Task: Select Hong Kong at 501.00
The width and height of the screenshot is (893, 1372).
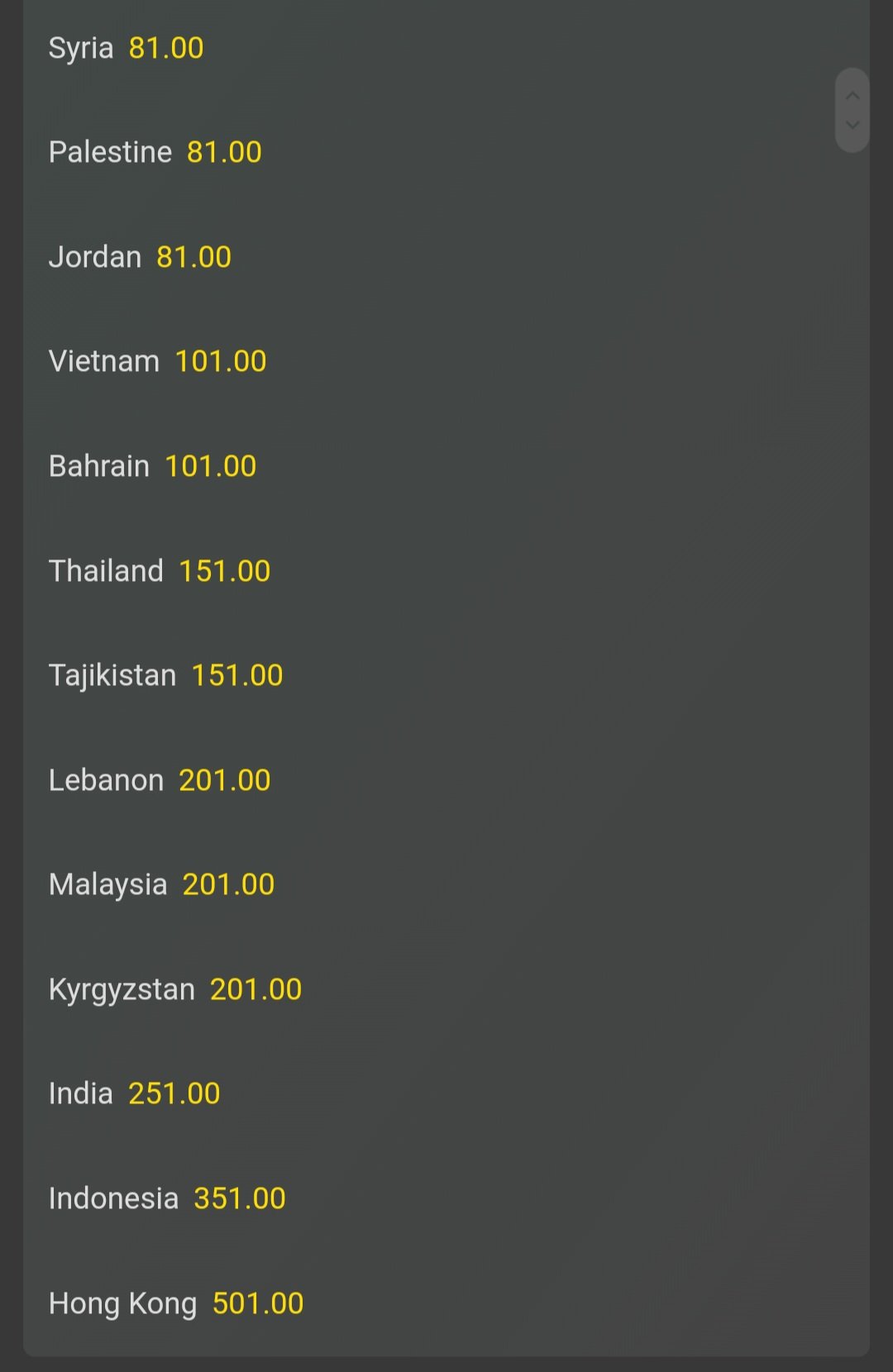Action: click(x=176, y=1303)
